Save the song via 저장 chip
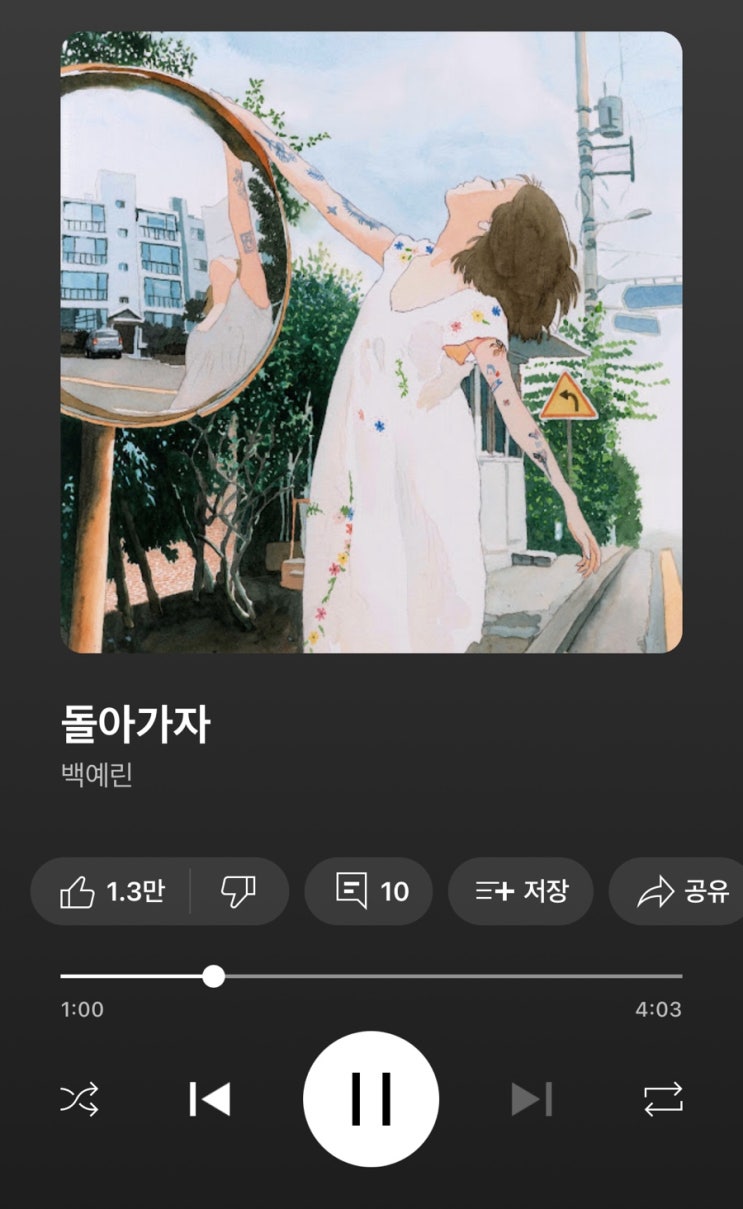Viewport: 743px width, 1209px height. coord(520,891)
